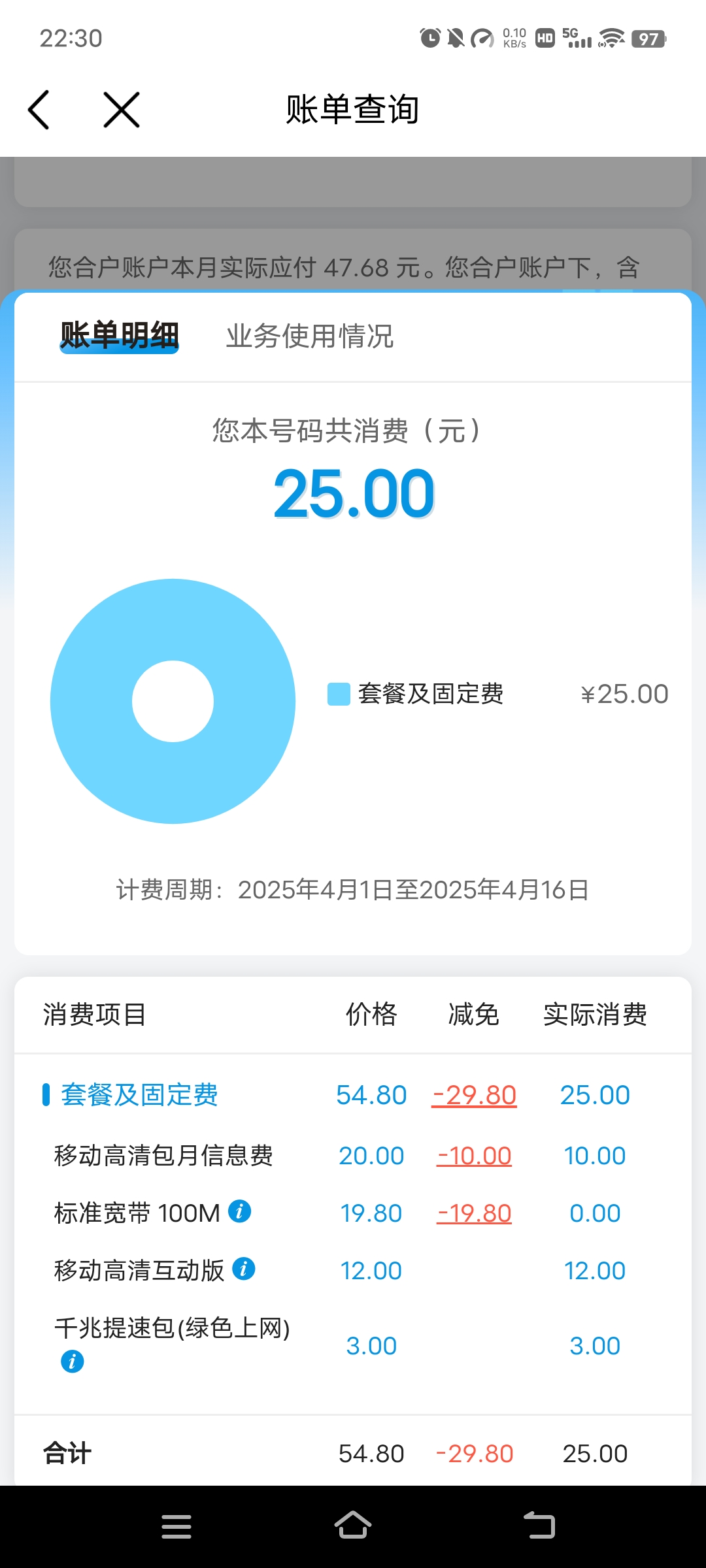Image resolution: width=706 pixels, height=1568 pixels.
Task: Open the -29.80 discount details for 套餐及固定费
Action: [474, 1096]
